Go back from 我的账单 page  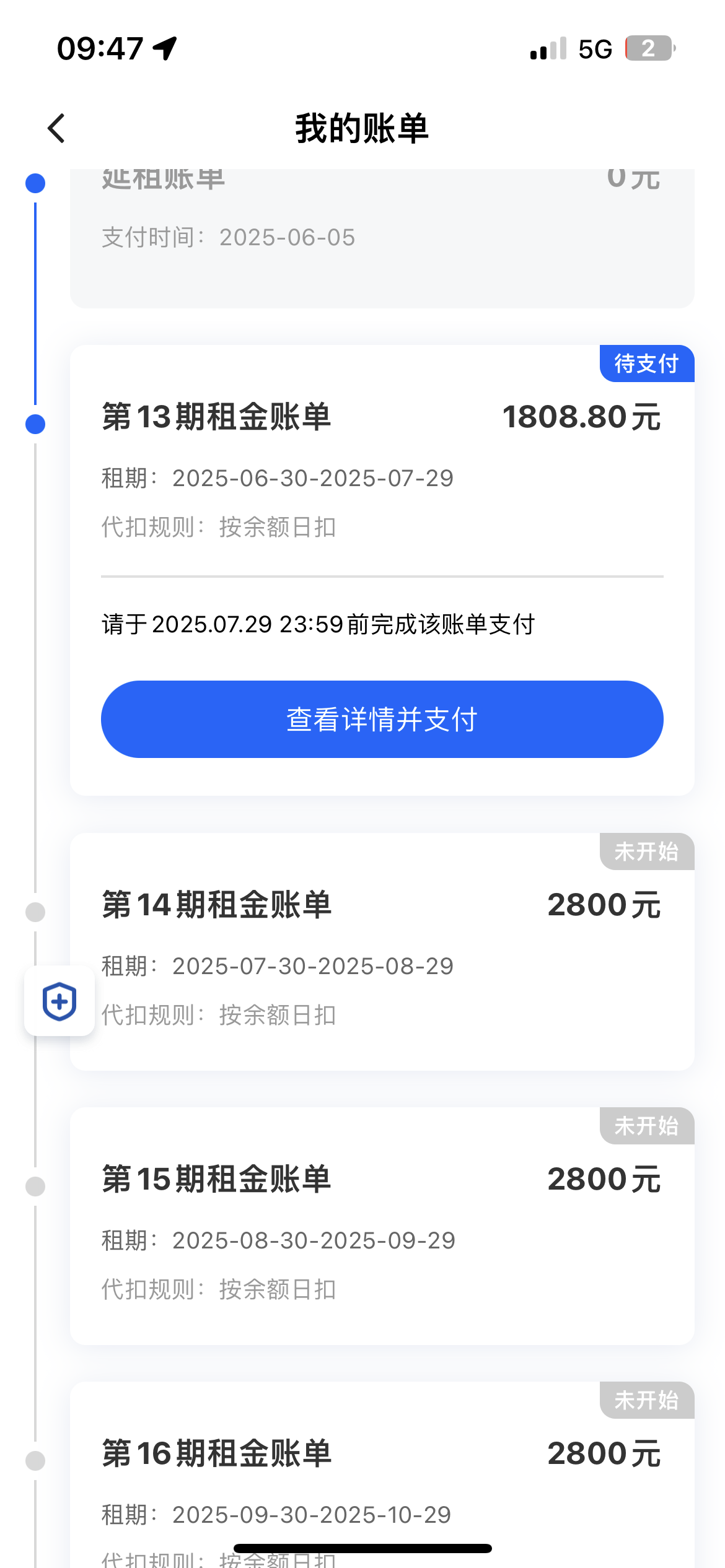56,128
